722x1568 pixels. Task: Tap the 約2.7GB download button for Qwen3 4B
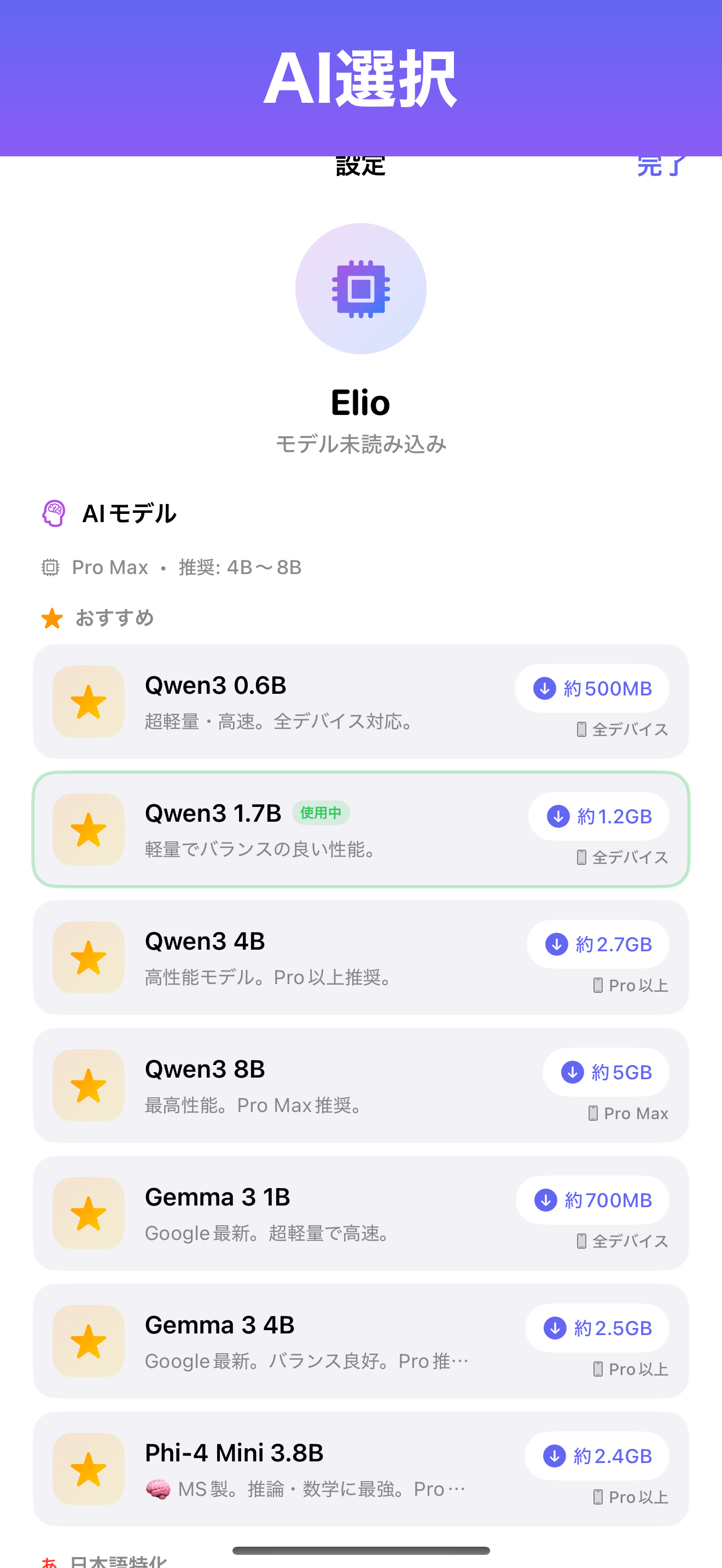pos(598,944)
